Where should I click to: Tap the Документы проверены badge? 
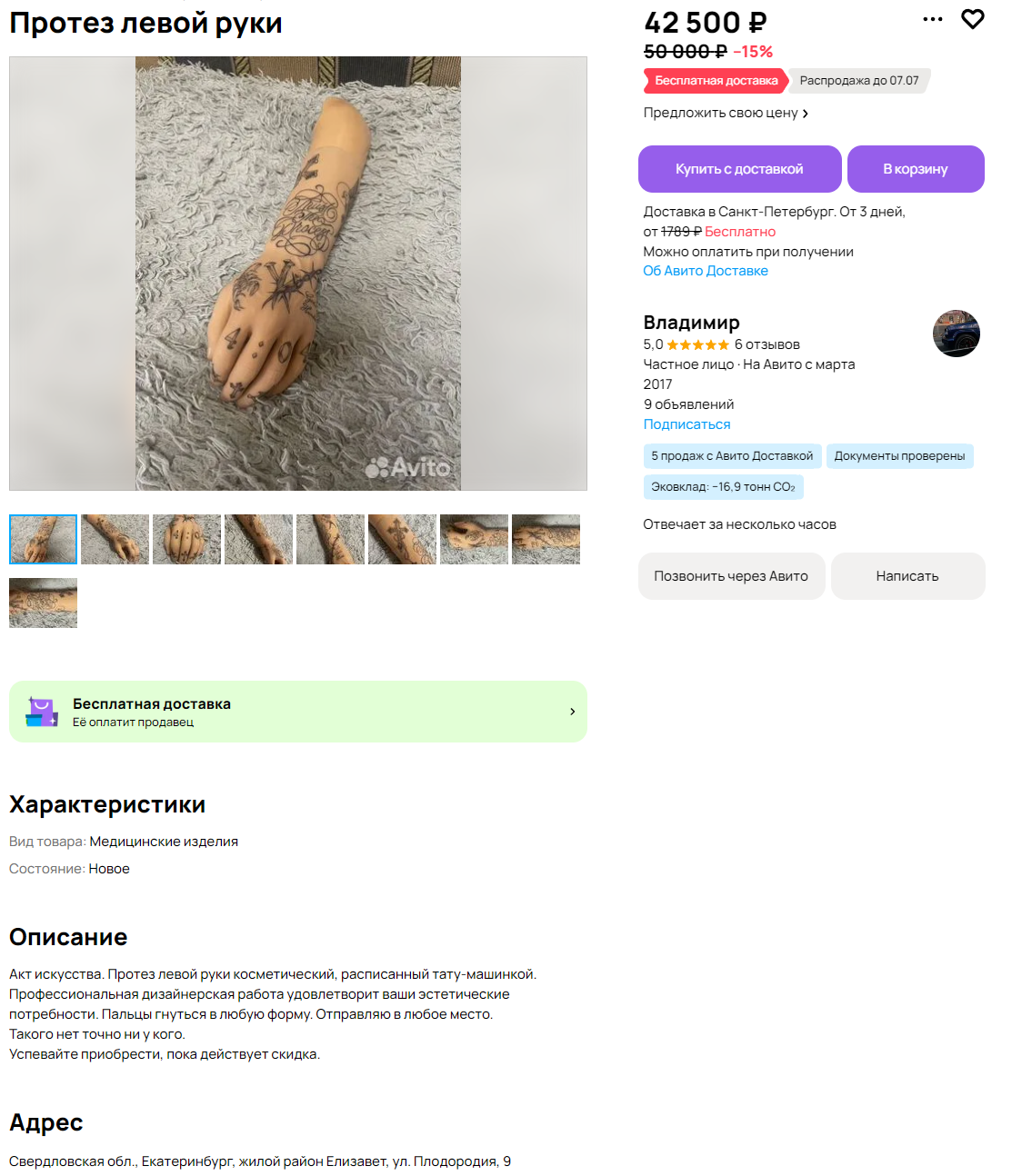coord(899,456)
